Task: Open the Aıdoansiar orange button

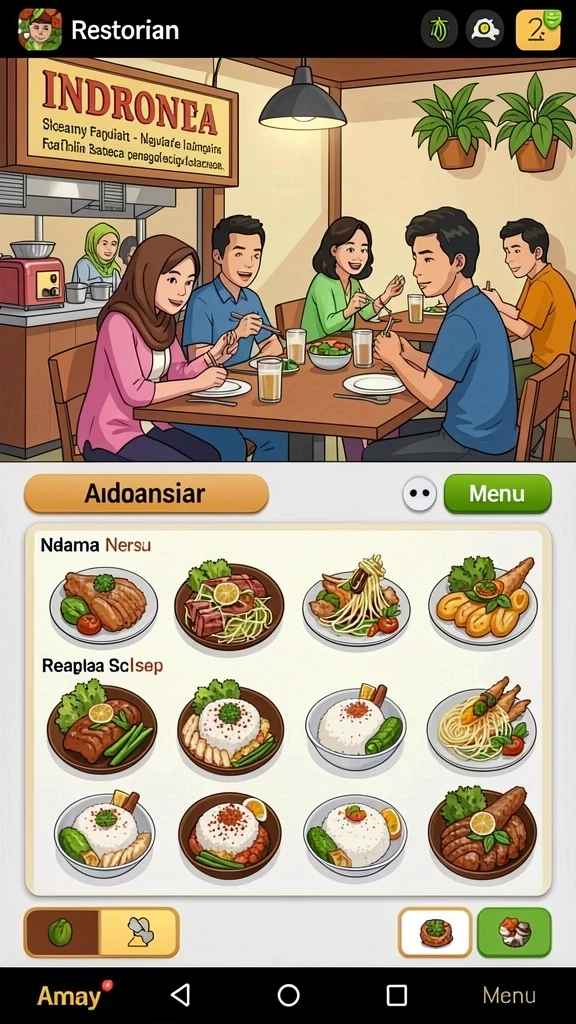Action: pyautogui.click(x=146, y=494)
